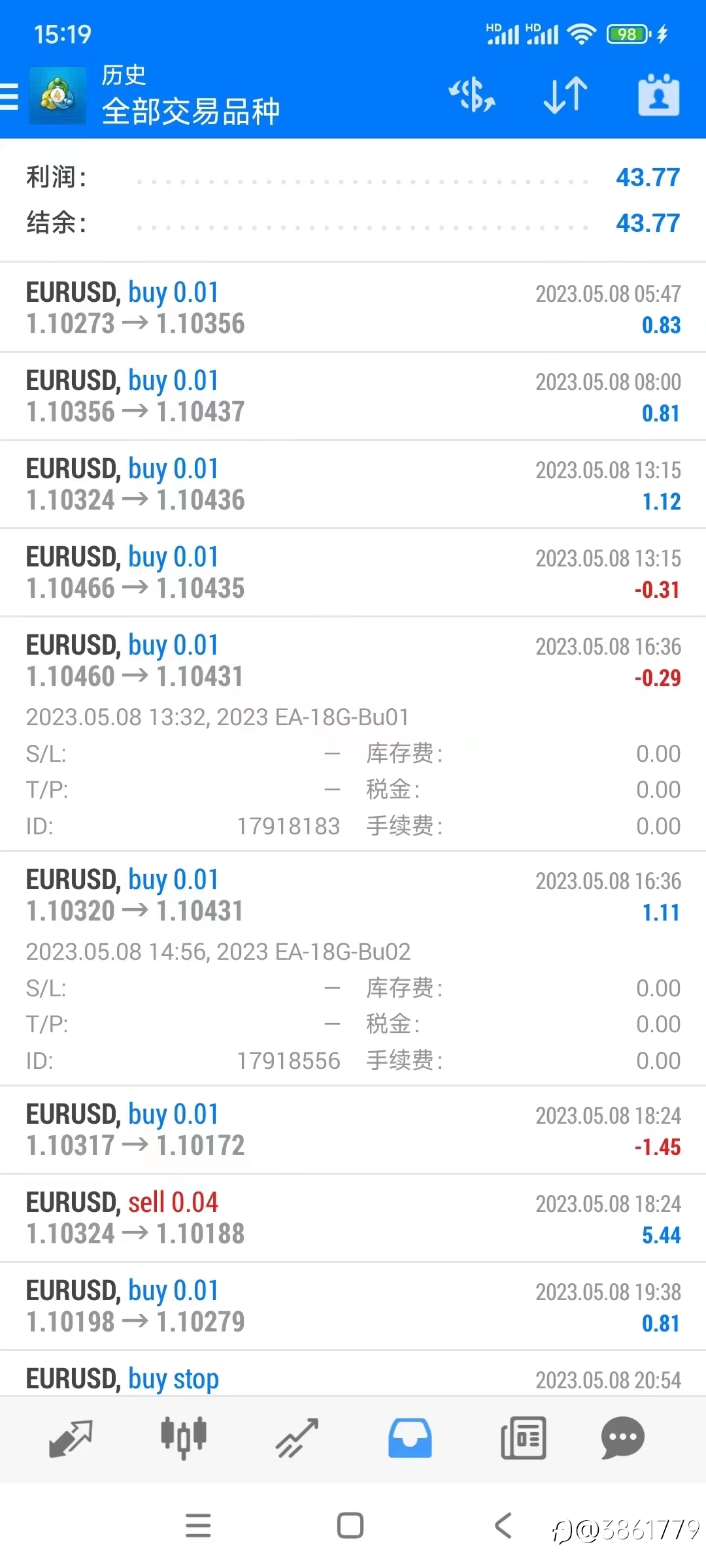Switch to the Quotes tab
706x1568 pixels.
(71, 1439)
